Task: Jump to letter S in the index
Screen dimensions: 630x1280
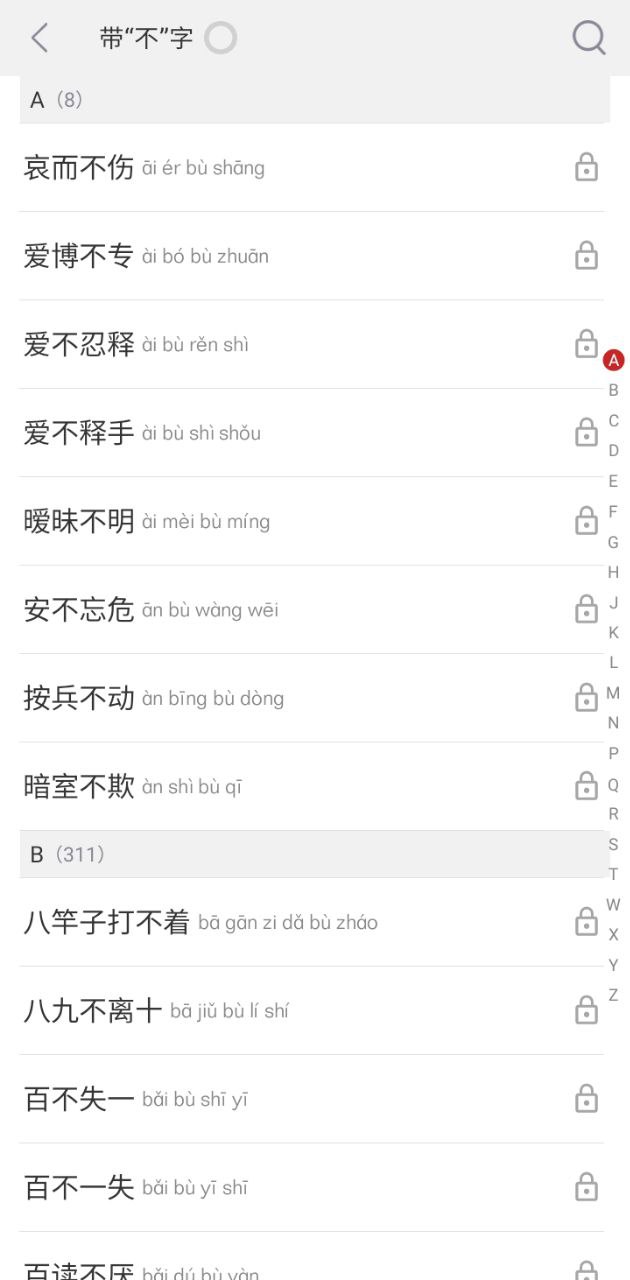Action: point(613,844)
